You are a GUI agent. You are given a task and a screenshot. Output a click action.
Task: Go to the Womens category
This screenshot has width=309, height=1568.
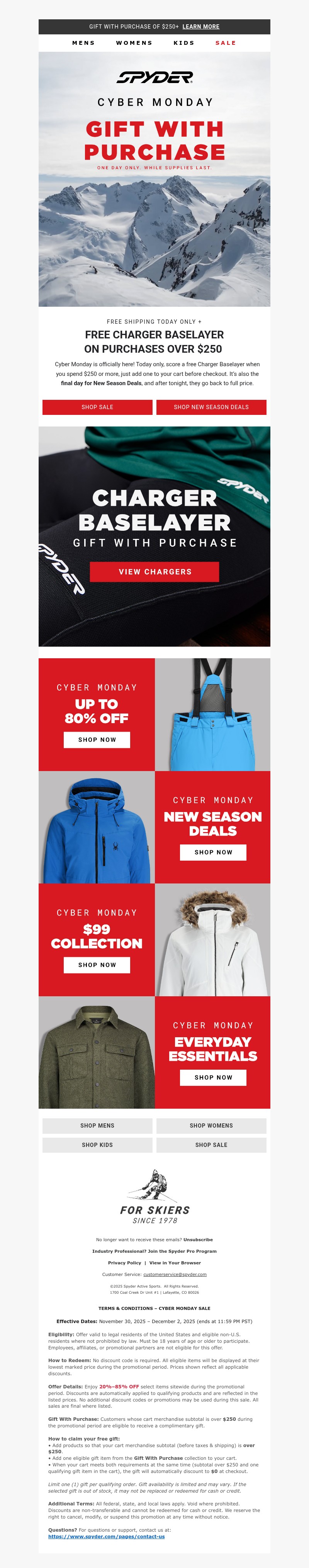pyautogui.click(x=134, y=43)
